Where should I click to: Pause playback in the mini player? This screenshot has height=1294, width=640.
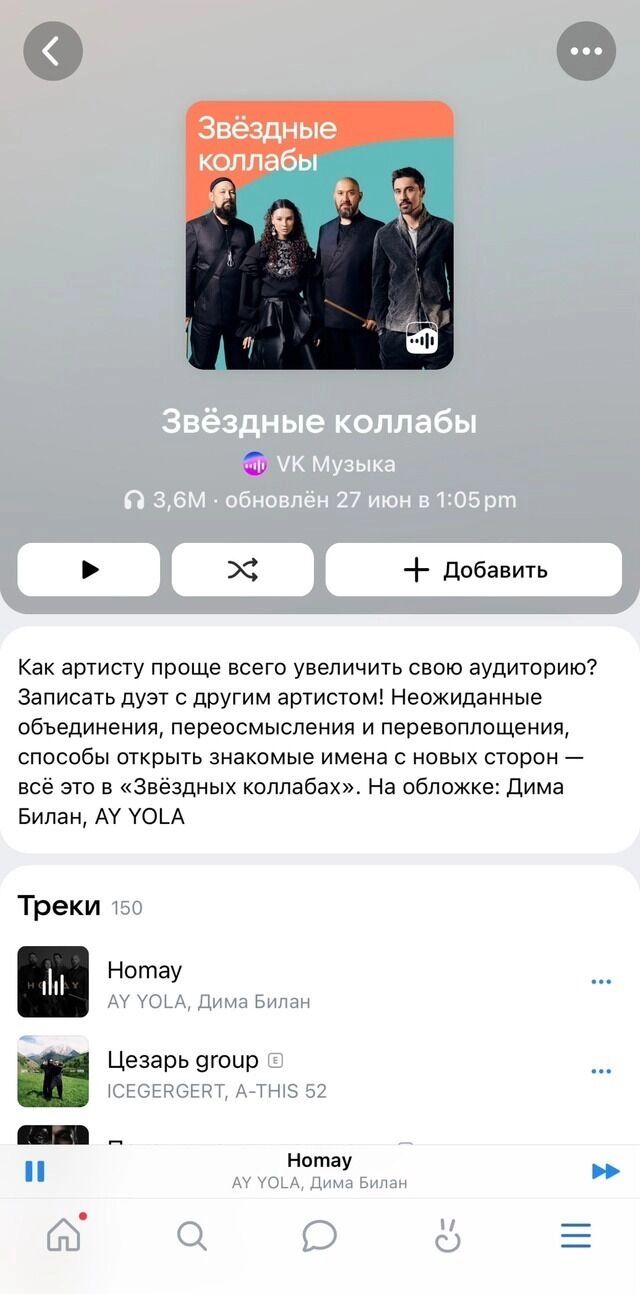(x=35, y=1171)
